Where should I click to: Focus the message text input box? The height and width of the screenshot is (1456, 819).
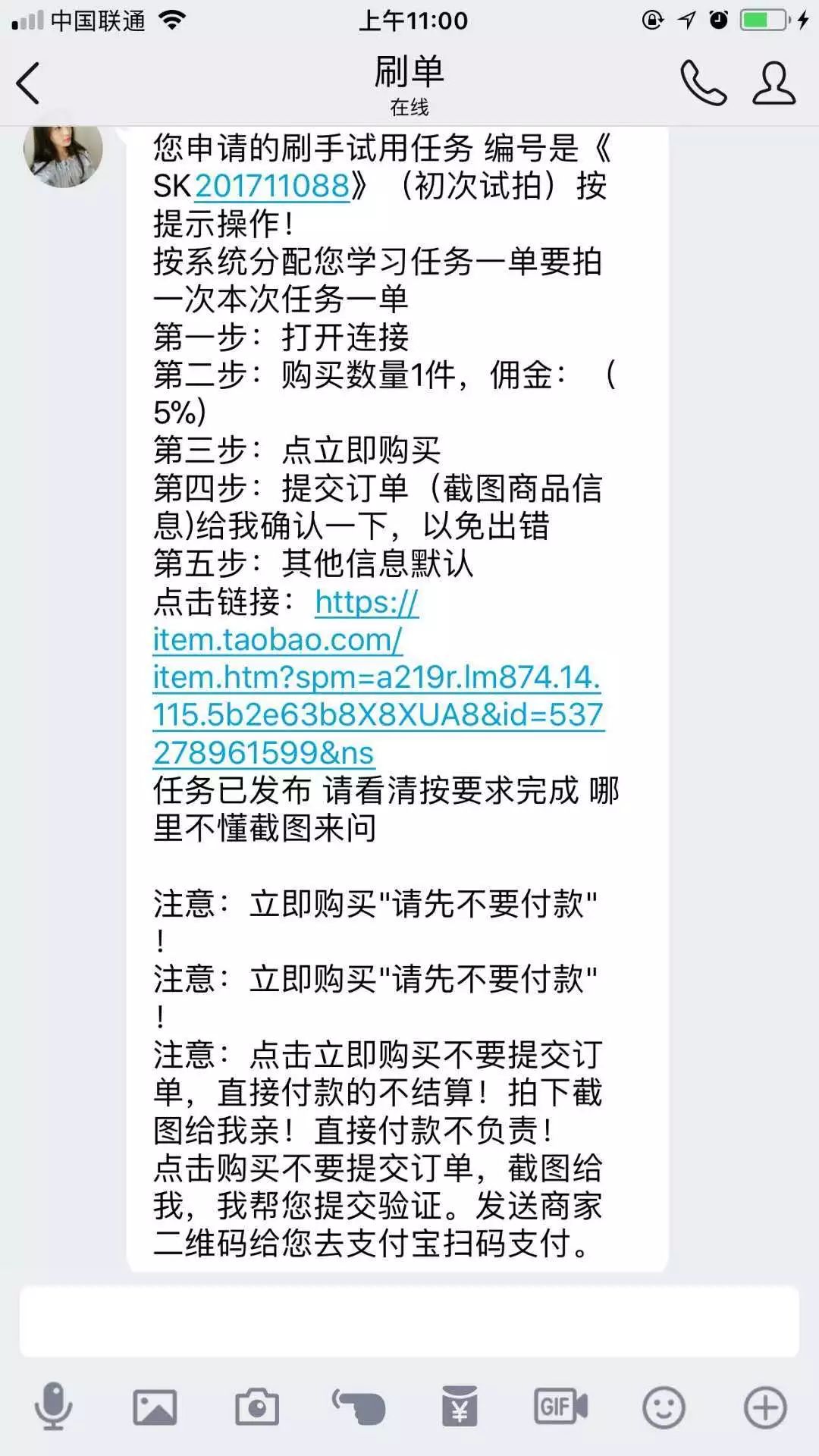point(409,1321)
